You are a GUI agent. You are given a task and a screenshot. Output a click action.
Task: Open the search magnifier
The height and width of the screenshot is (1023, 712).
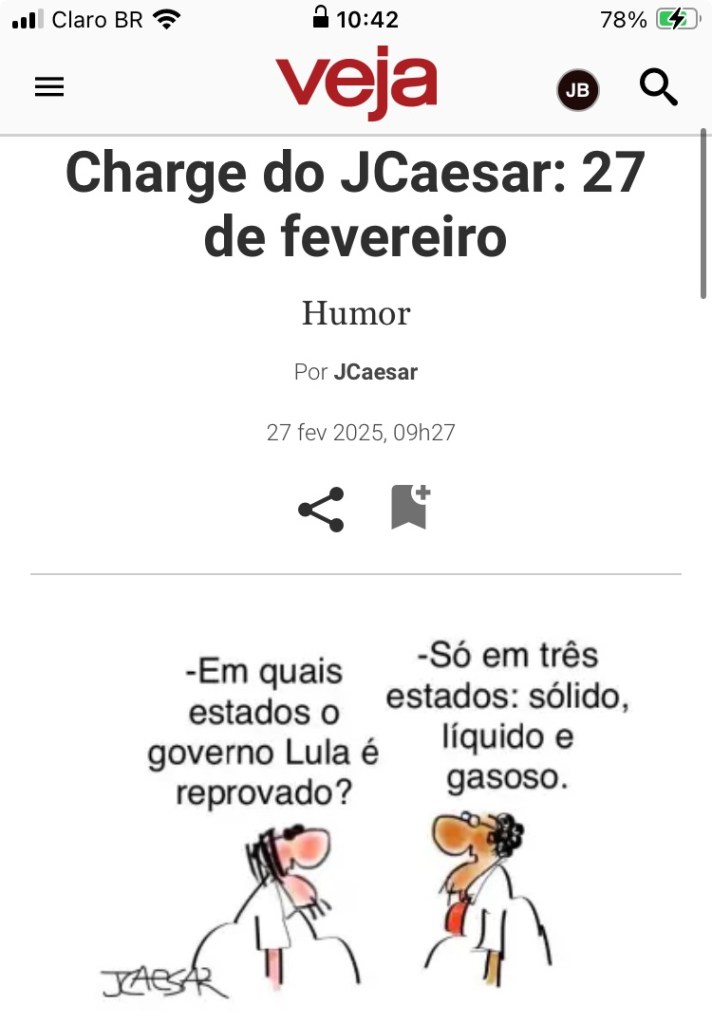[659, 89]
